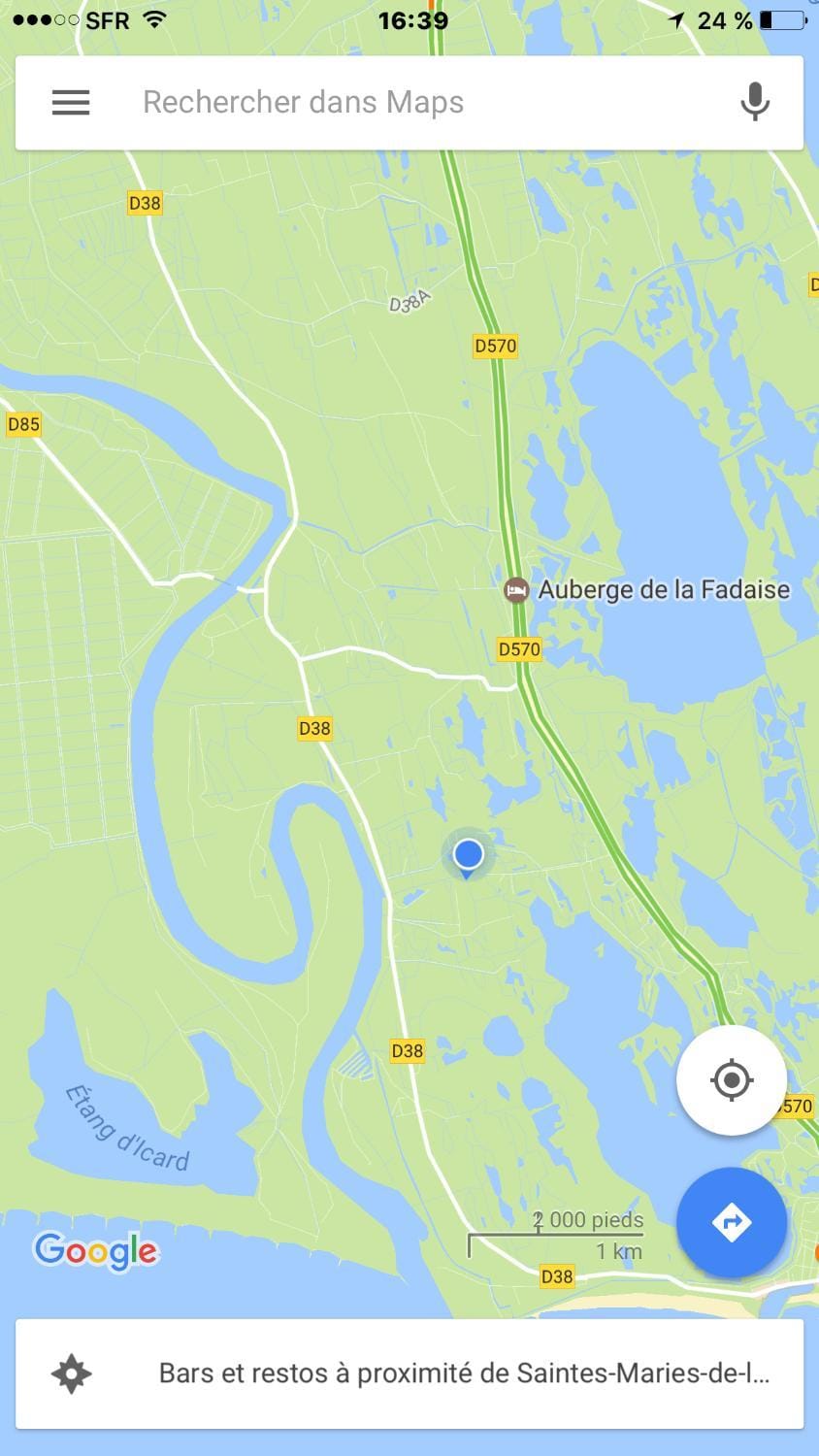
Task: Open Auberge de la Fadaise place marker
Action: (517, 589)
